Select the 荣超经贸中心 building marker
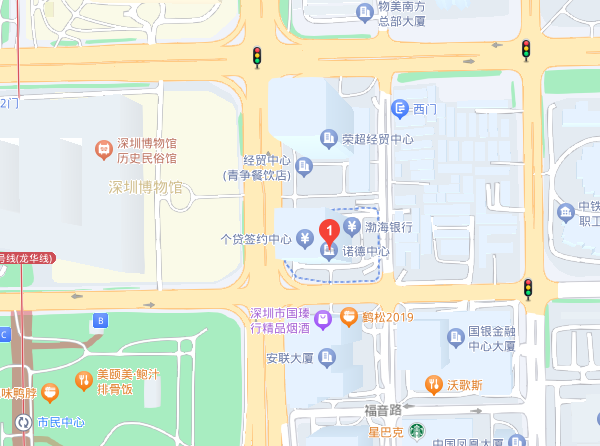Image resolution: width=600 pixels, height=446 pixels. [327, 138]
